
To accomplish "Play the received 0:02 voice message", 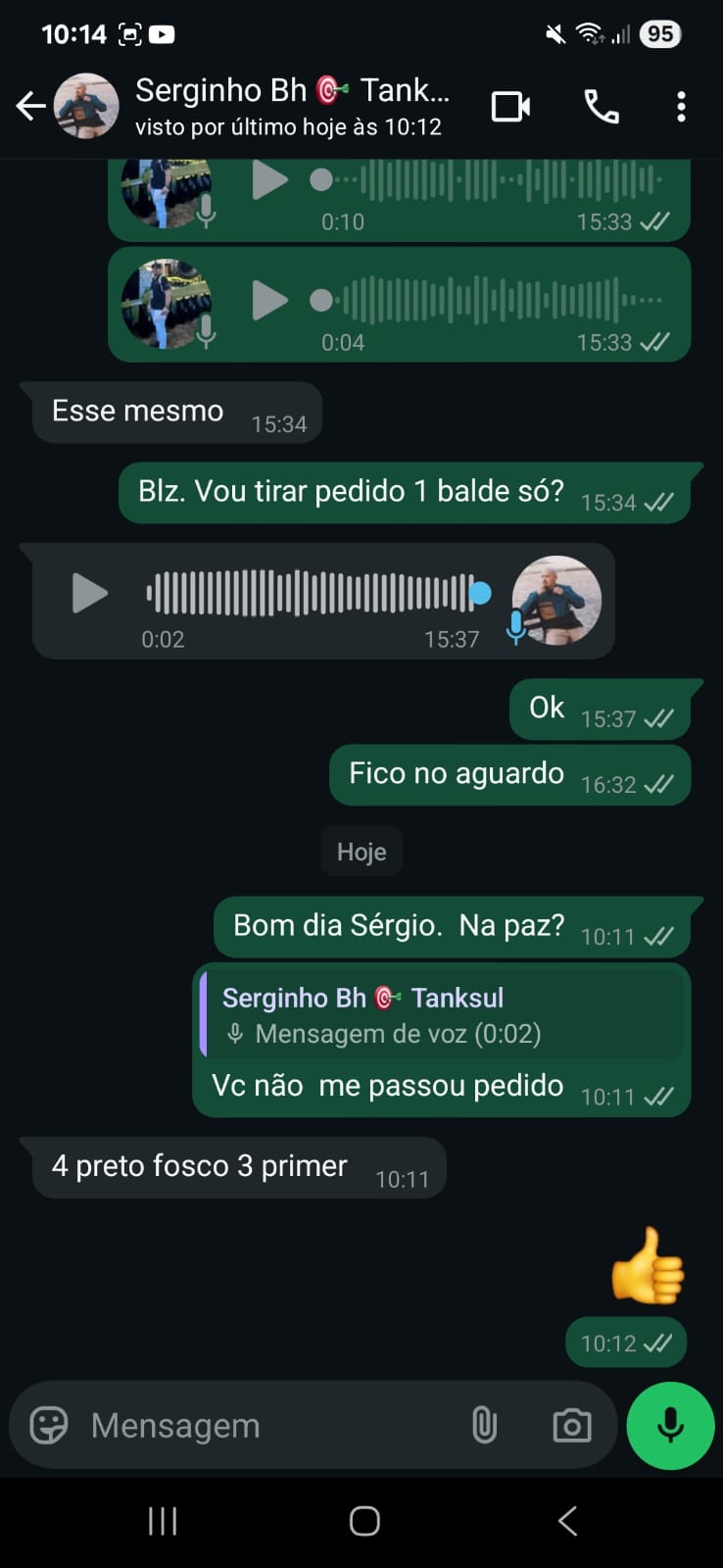I will click(90, 593).
